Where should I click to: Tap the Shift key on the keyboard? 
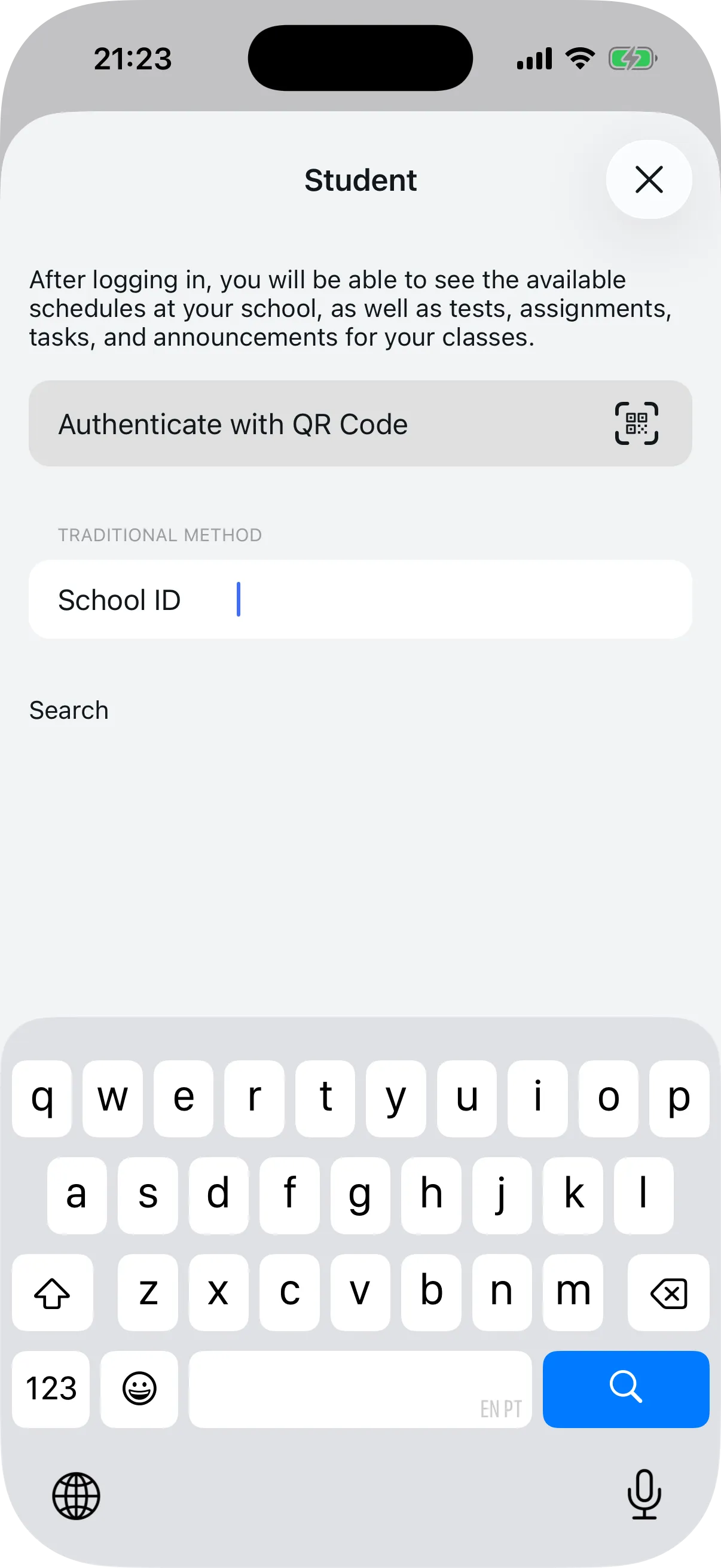click(52, 1293)
